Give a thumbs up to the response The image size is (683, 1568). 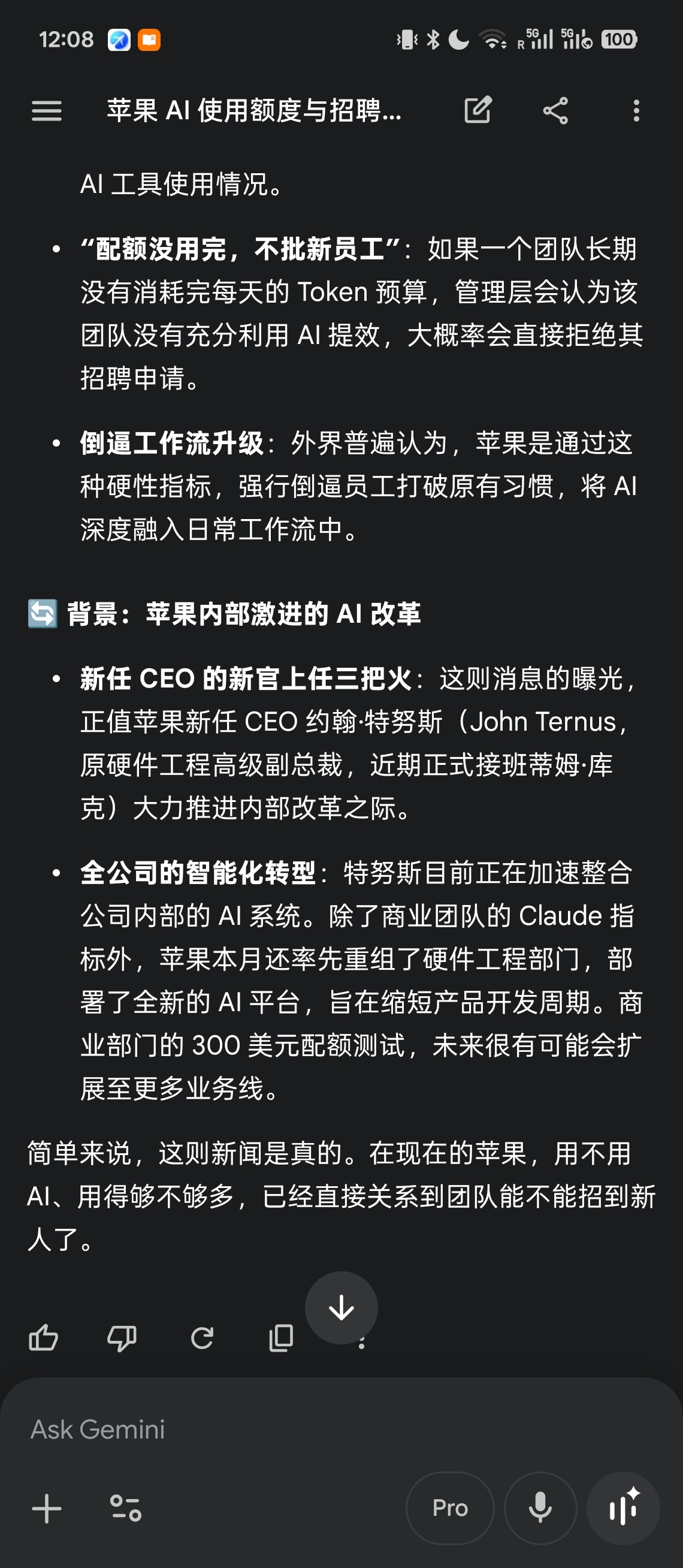[x=43, y=1340]
